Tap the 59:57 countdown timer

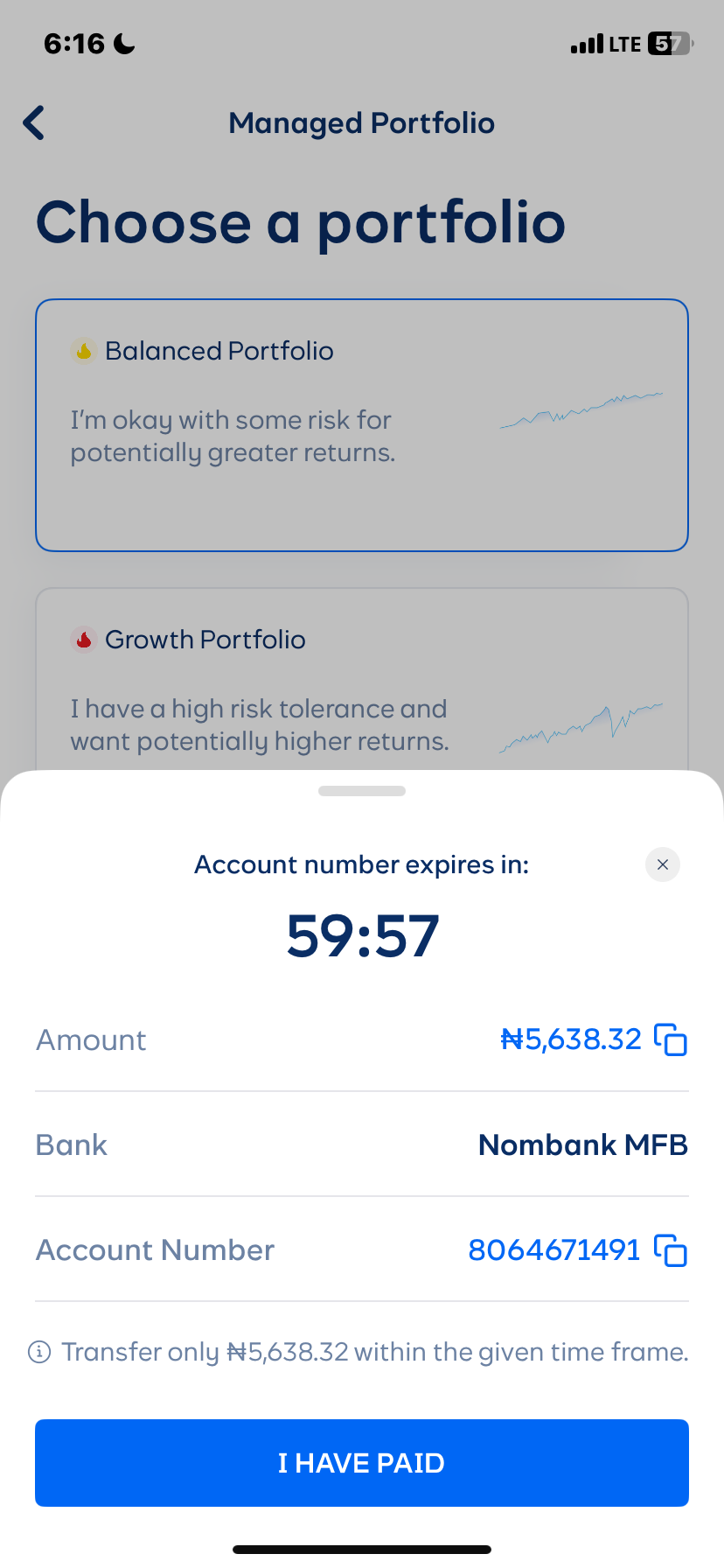pyautogui.click(x=361, y=934)
